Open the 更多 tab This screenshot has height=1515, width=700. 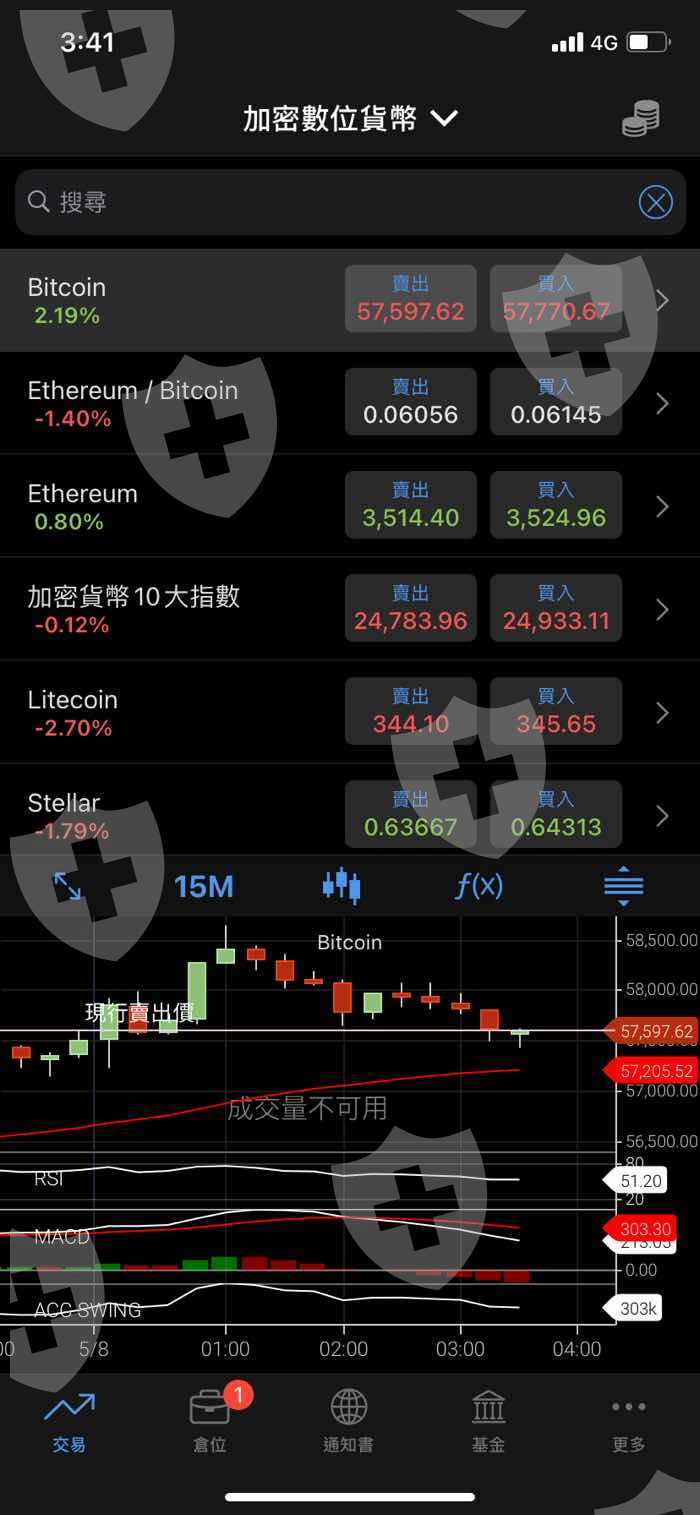coord(629,1419)
